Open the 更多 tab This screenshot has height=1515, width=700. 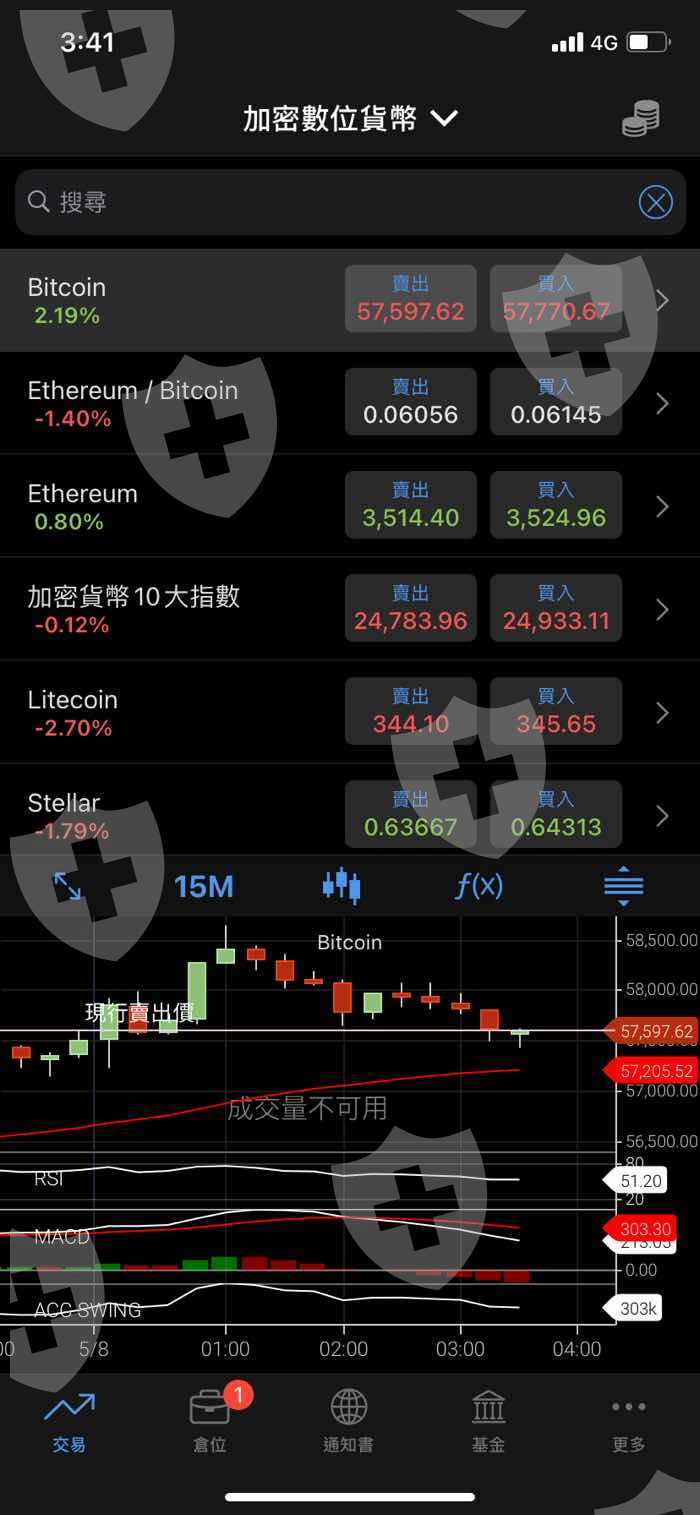coord(629,1419)
